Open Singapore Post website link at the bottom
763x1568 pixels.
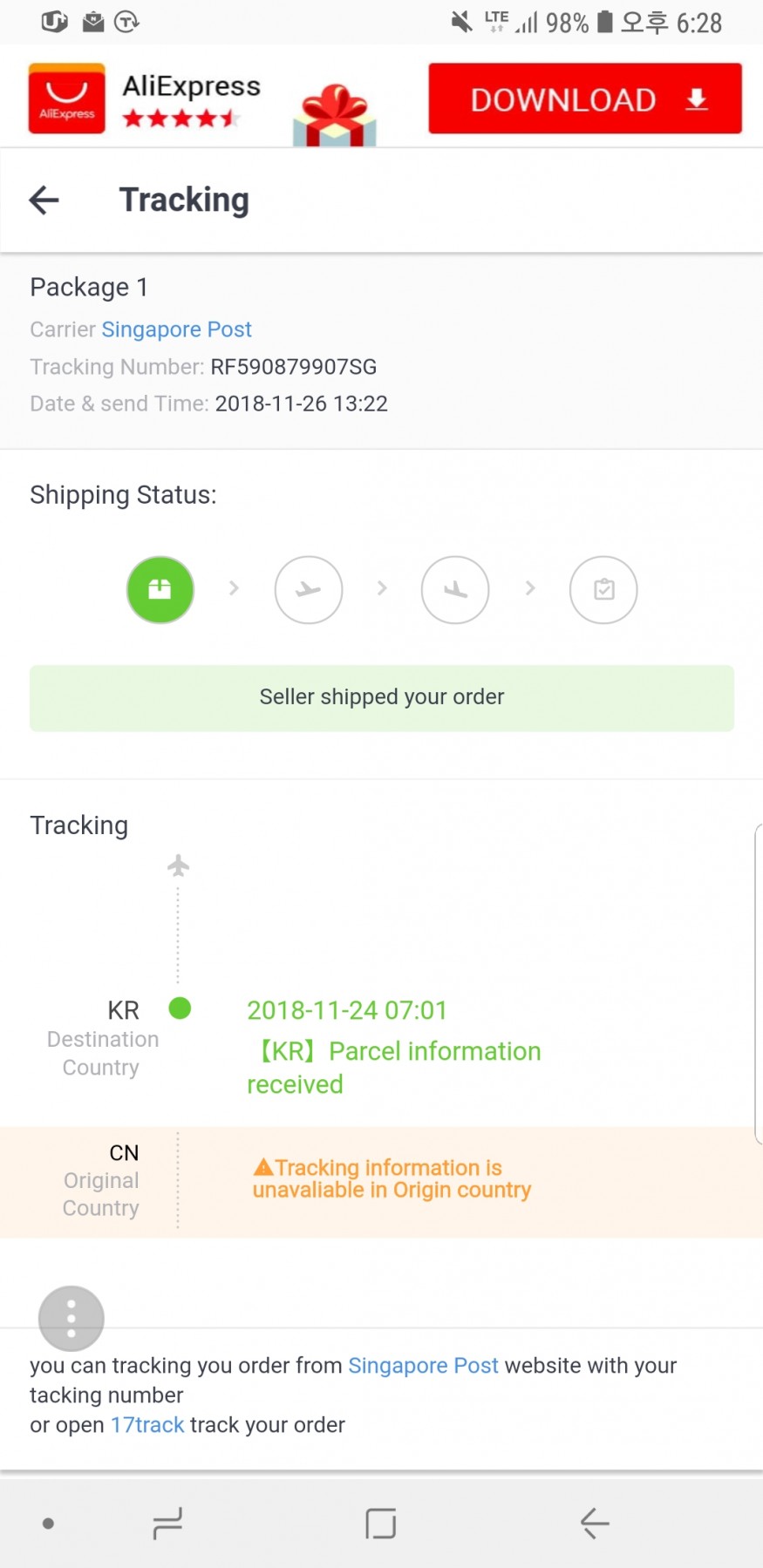tap(423, 1365)
